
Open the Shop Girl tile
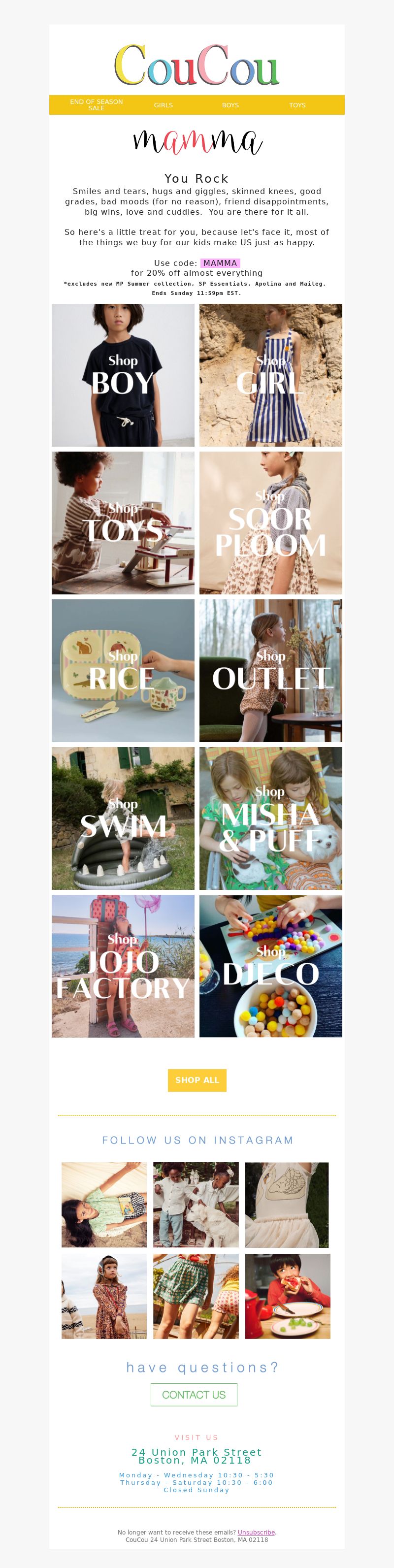pos(270,375)
